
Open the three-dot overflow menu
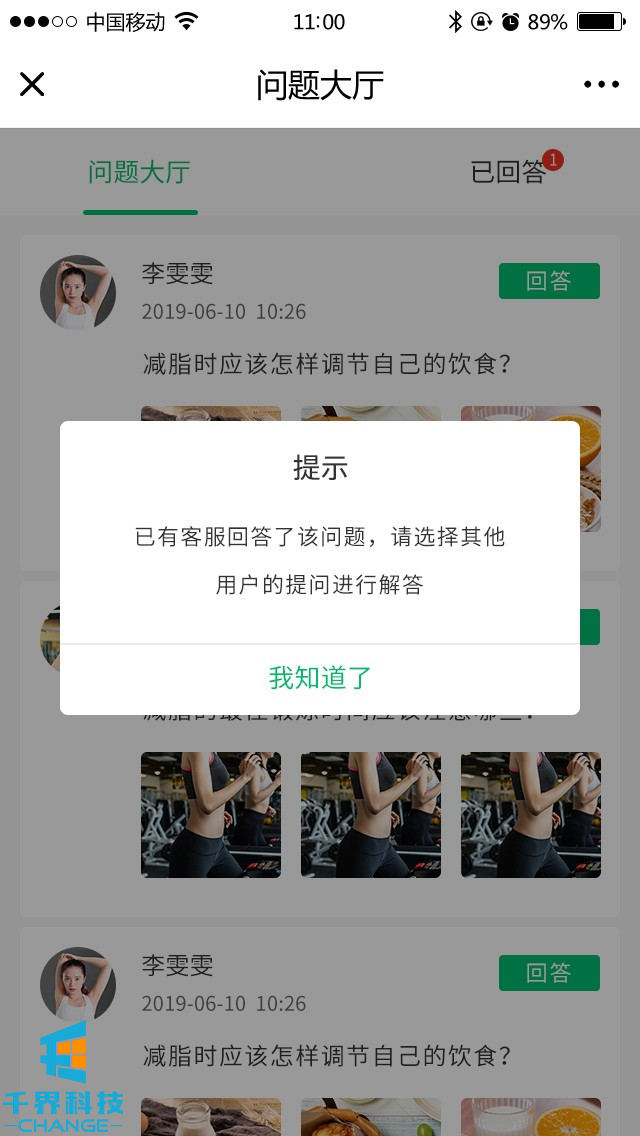pos(601,85)
